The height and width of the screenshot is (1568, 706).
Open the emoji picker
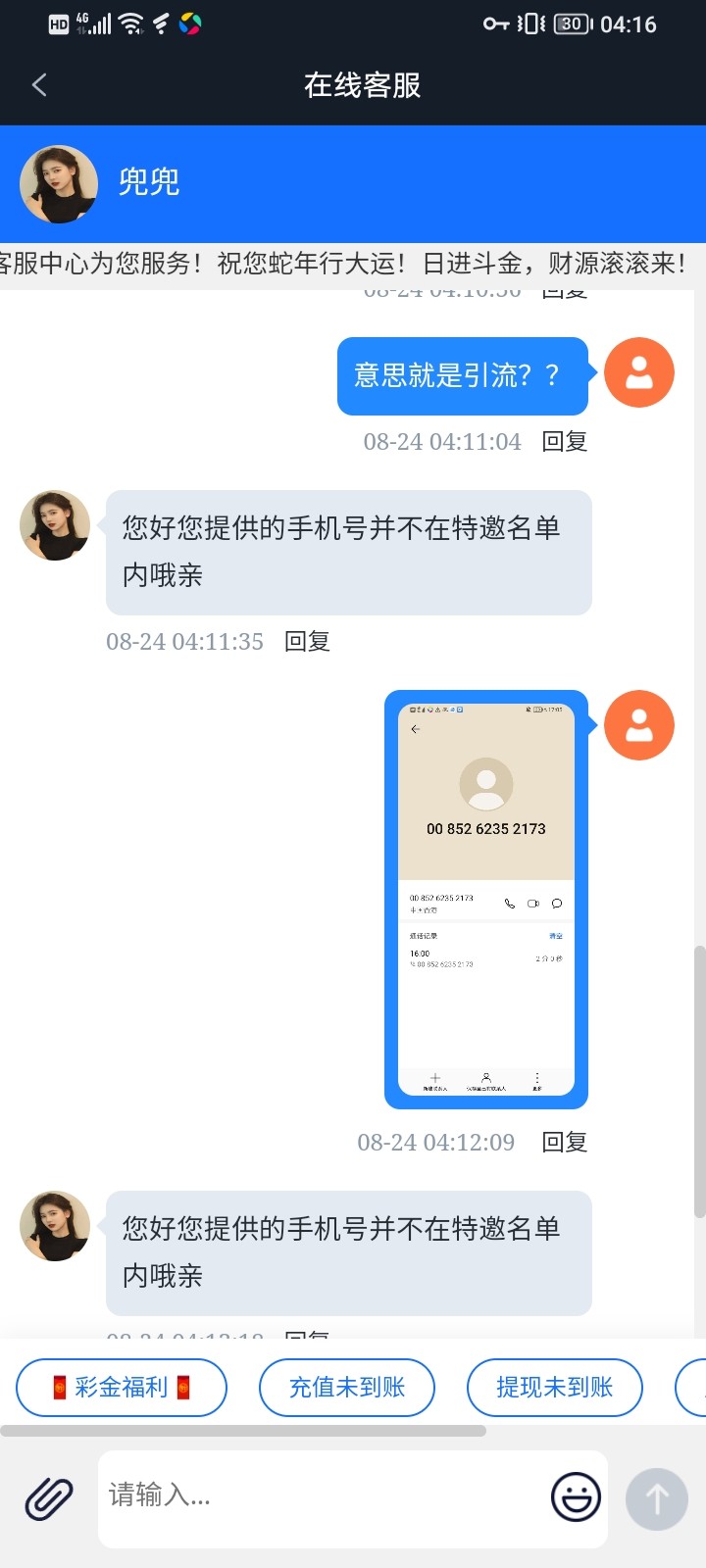coord(576,1497)
